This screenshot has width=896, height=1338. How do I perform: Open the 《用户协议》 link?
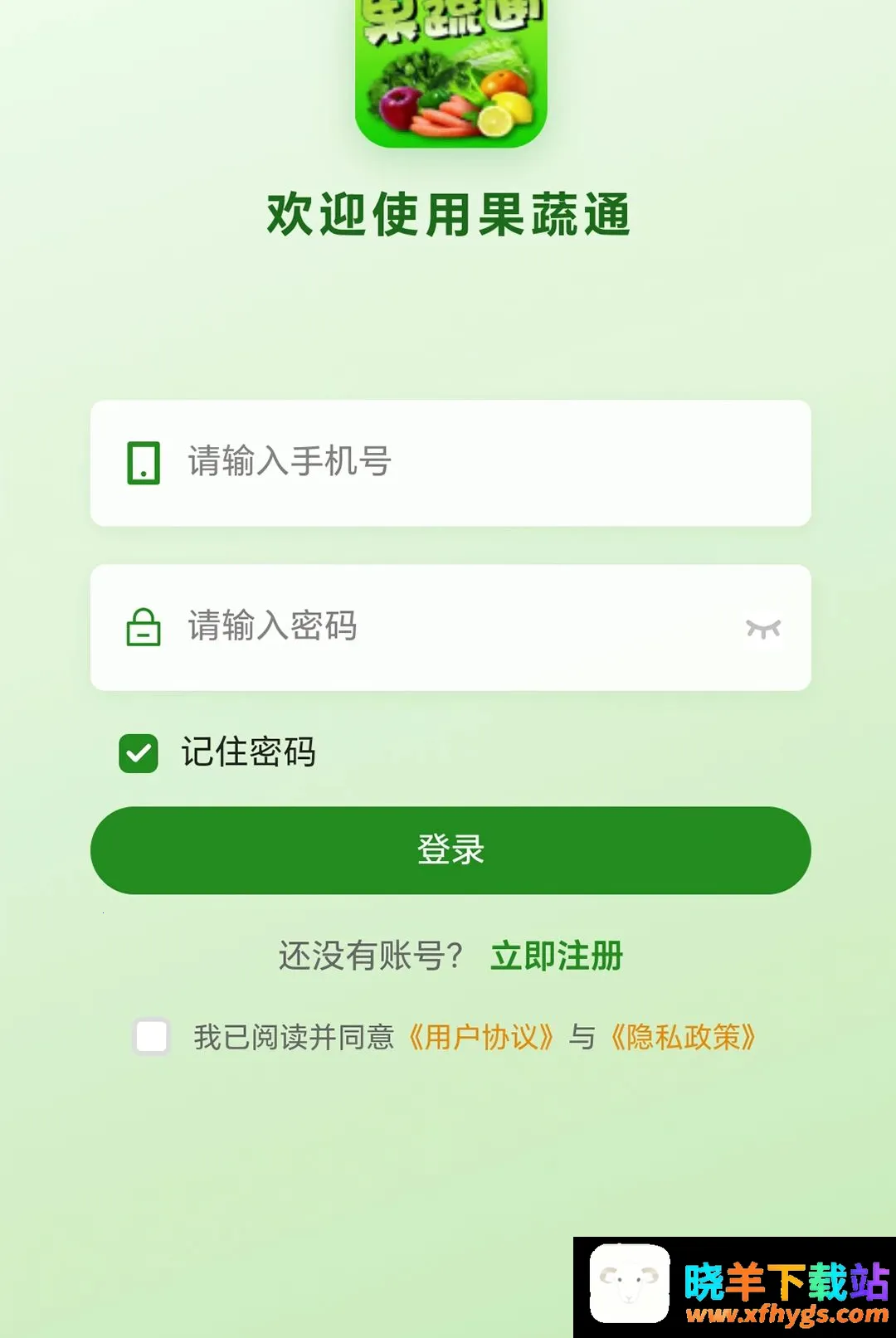480,1037
